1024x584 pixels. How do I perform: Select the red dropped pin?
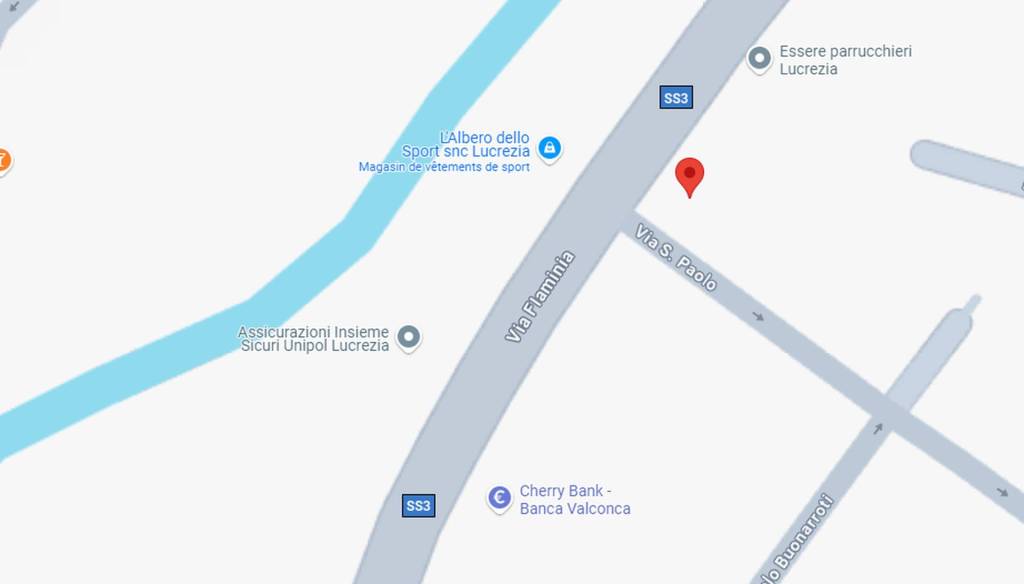(690, 176)
